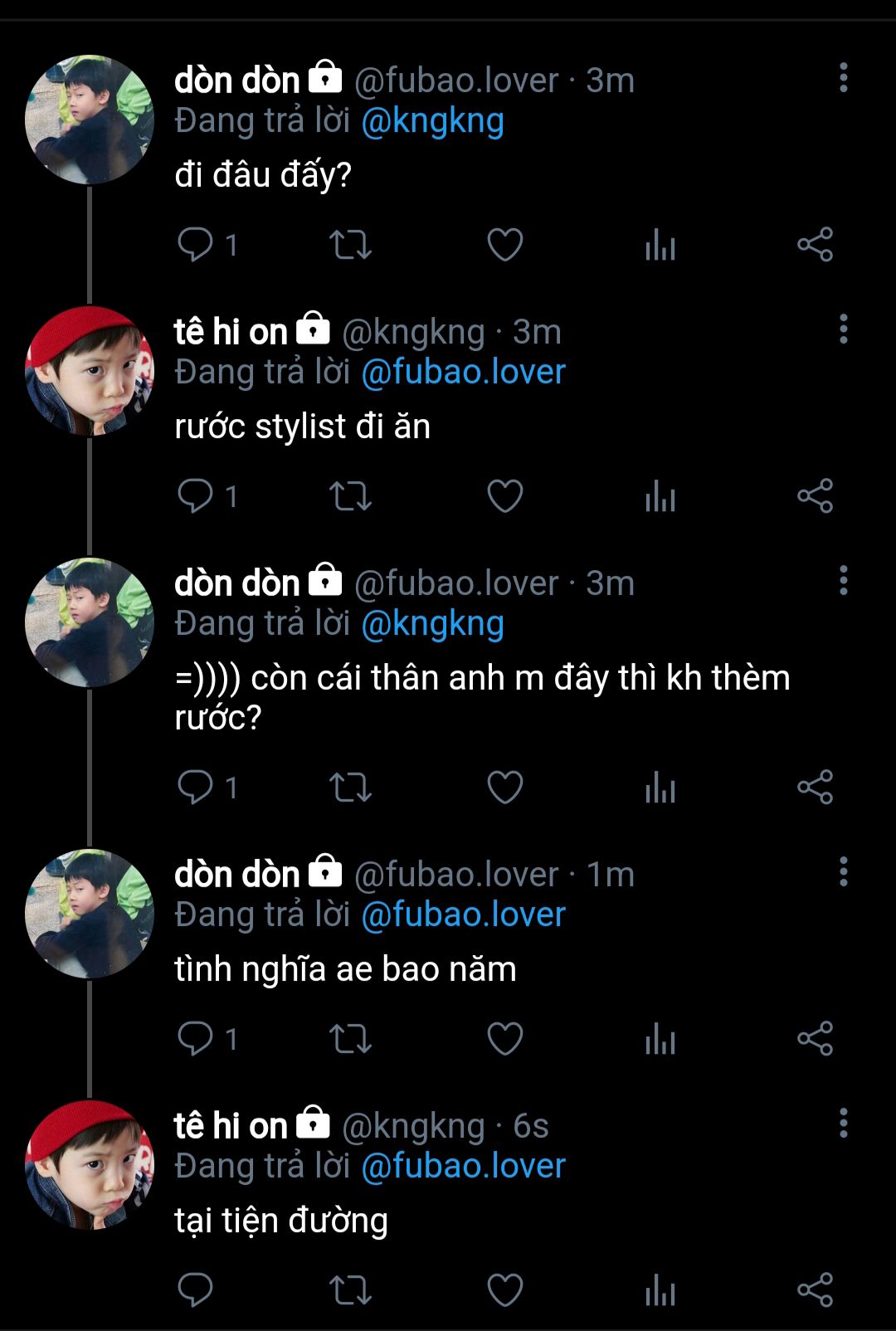Reply to "tình nghĩa ae bao năm"
The height and width of the screenshot is (1331, 896).
point(196,1039)
